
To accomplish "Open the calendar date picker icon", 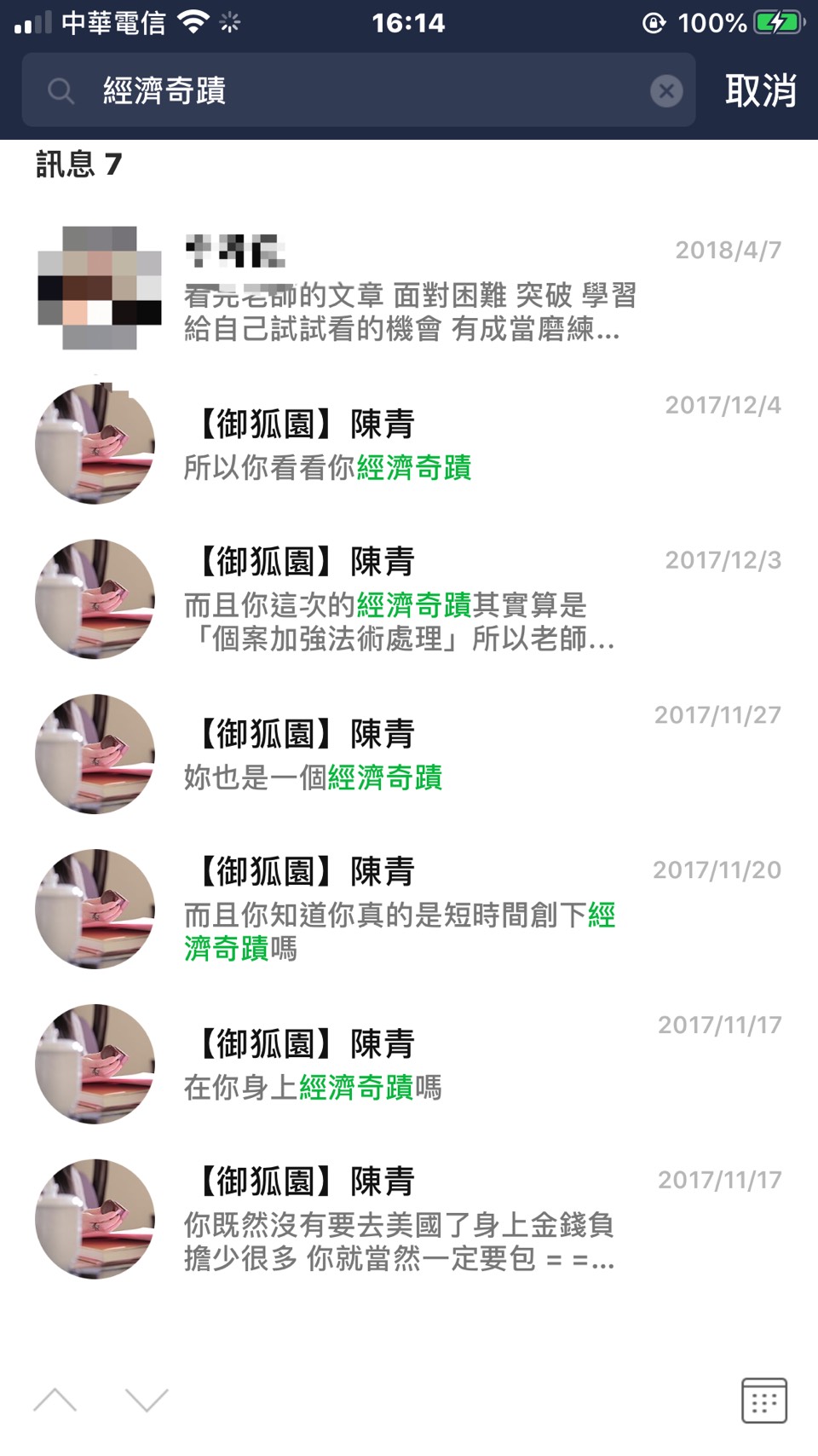I will click(763, 1400).
